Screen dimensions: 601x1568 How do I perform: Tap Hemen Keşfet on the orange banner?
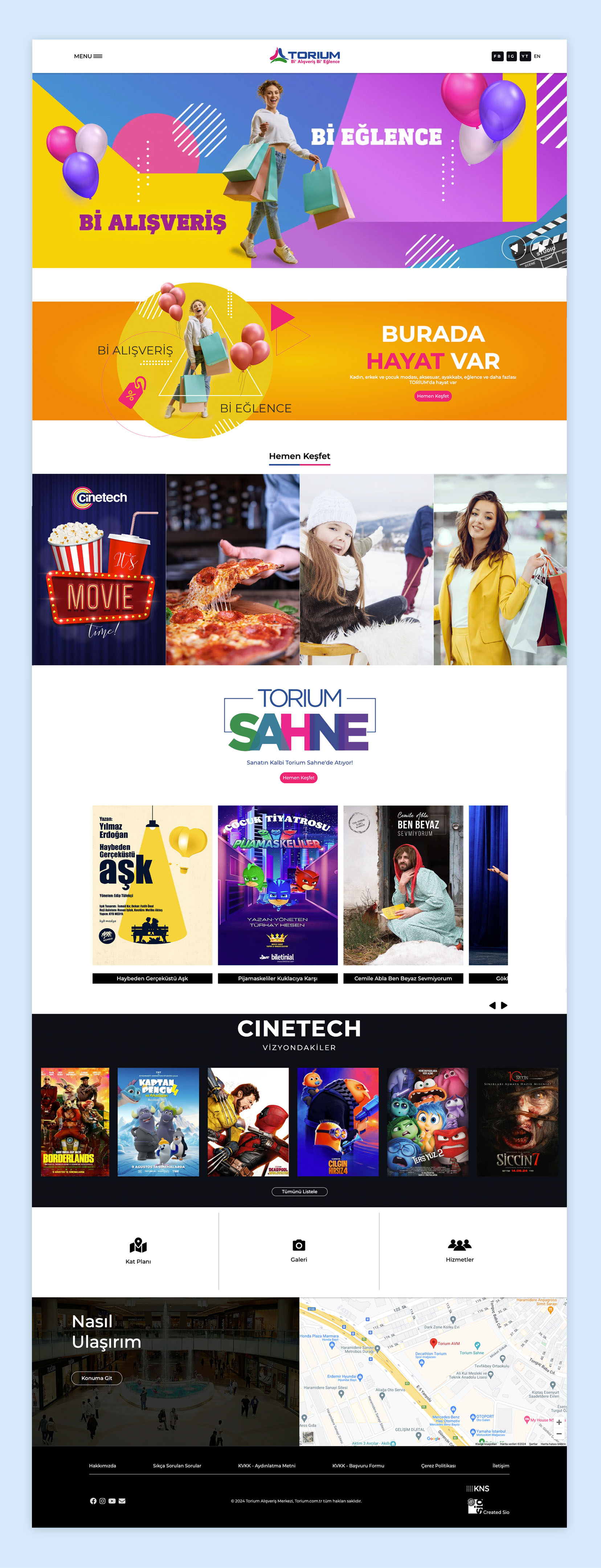432,396
